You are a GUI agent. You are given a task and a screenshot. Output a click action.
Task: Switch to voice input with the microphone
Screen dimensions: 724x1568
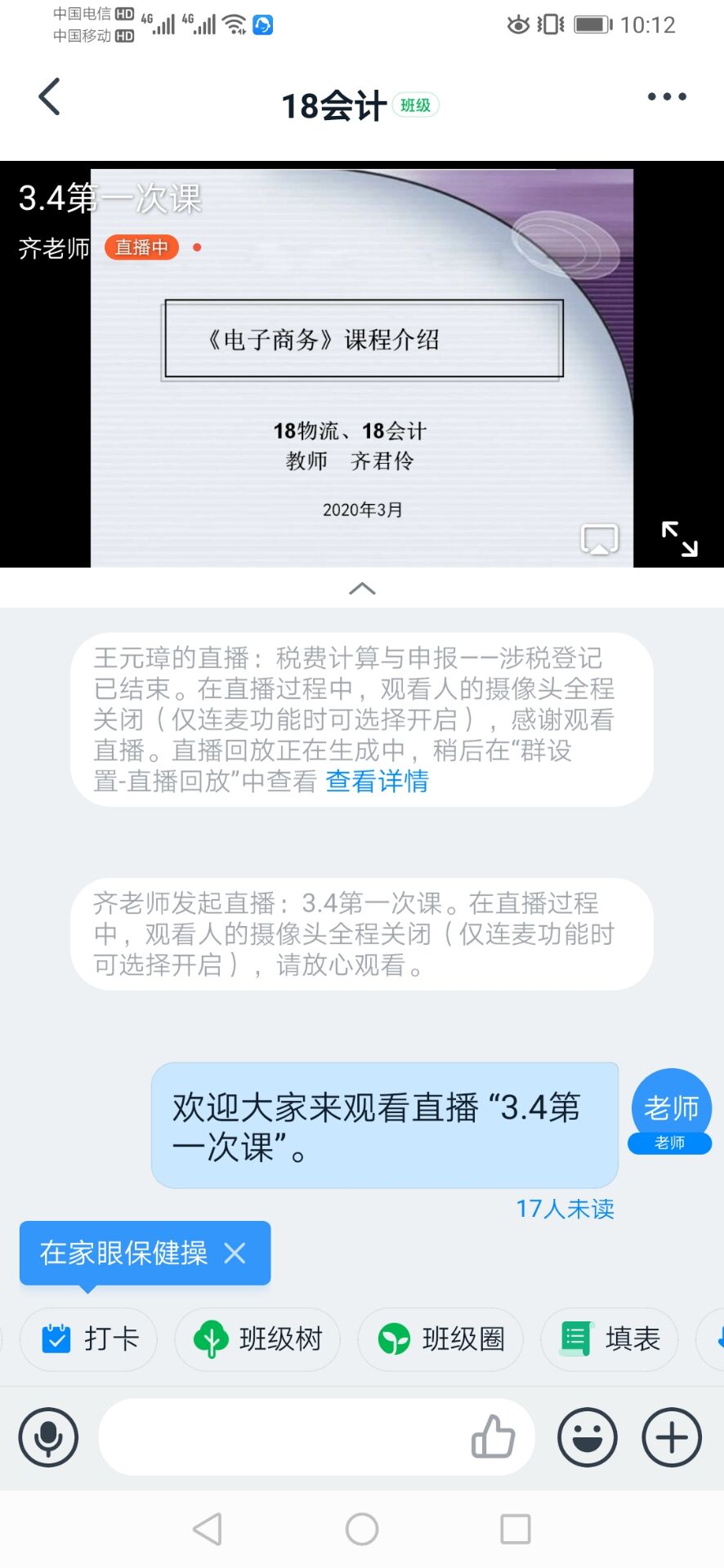[48, 1437]
